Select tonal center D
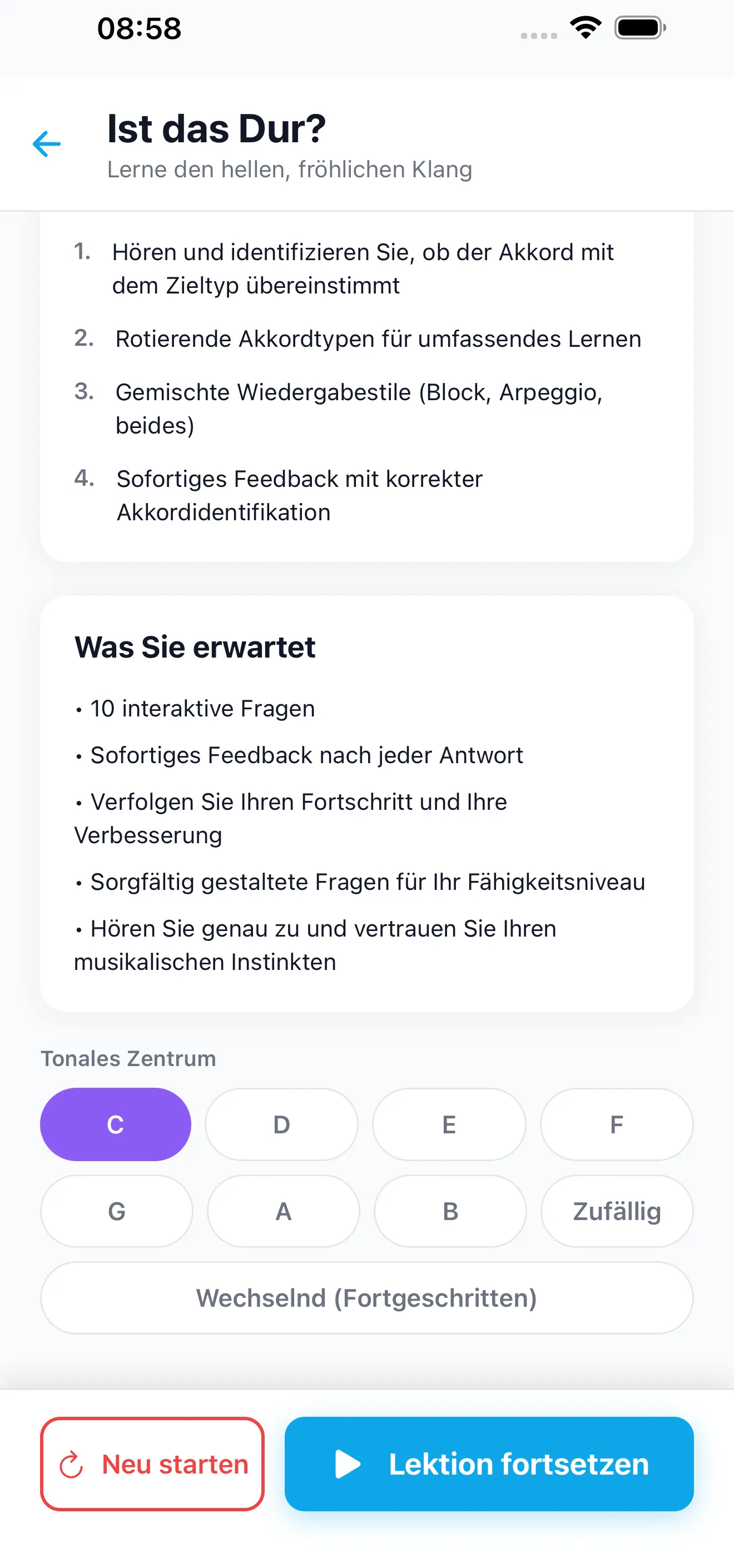This screenshot has width=734, height=1568. (x=281, y=1124)
